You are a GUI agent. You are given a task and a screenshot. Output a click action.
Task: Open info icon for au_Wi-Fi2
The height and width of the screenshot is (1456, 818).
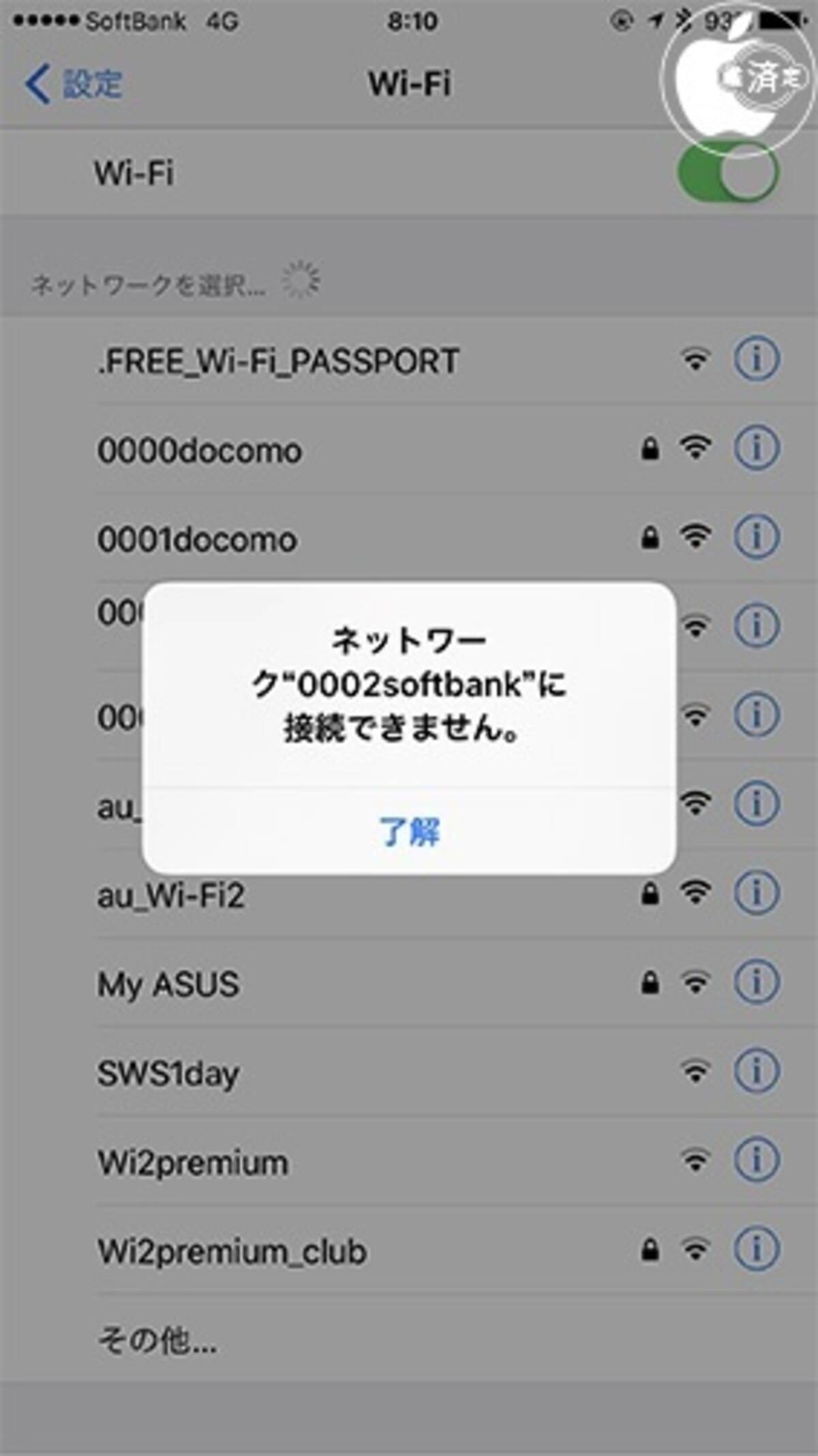pyautogui.click(x=756, y=892)
